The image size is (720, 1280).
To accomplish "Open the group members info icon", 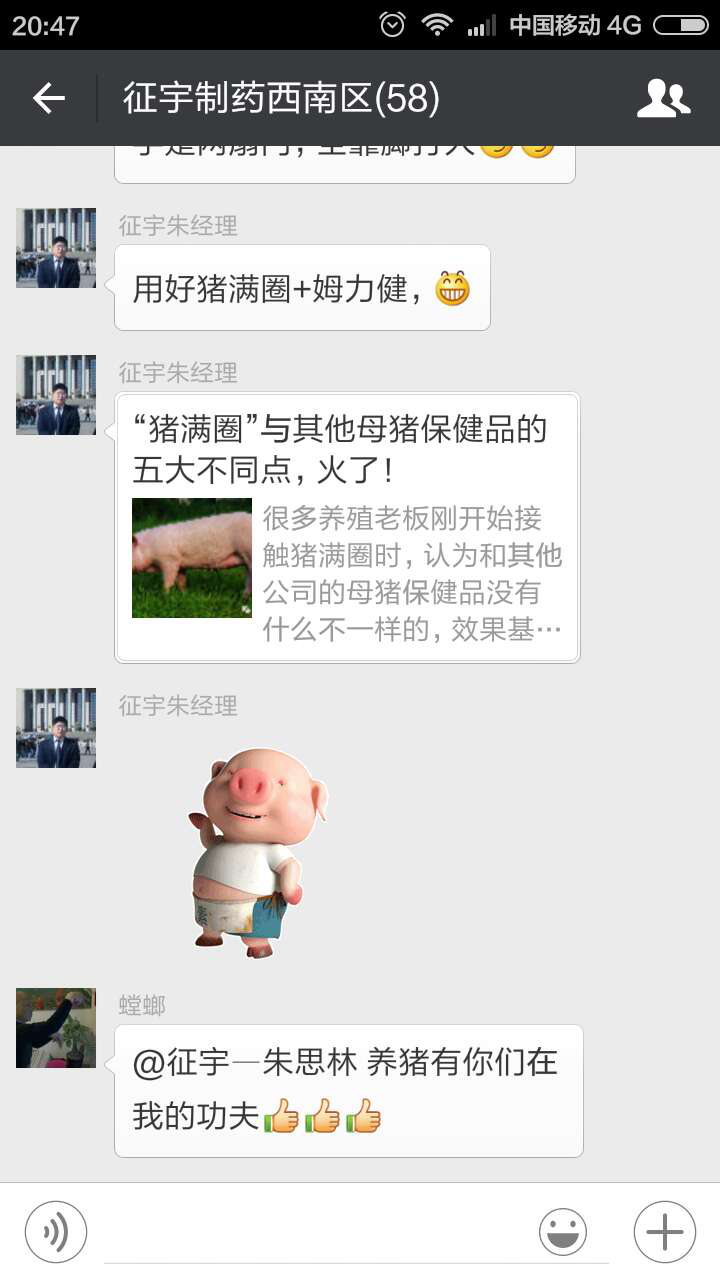I will [x=664, y=98].
